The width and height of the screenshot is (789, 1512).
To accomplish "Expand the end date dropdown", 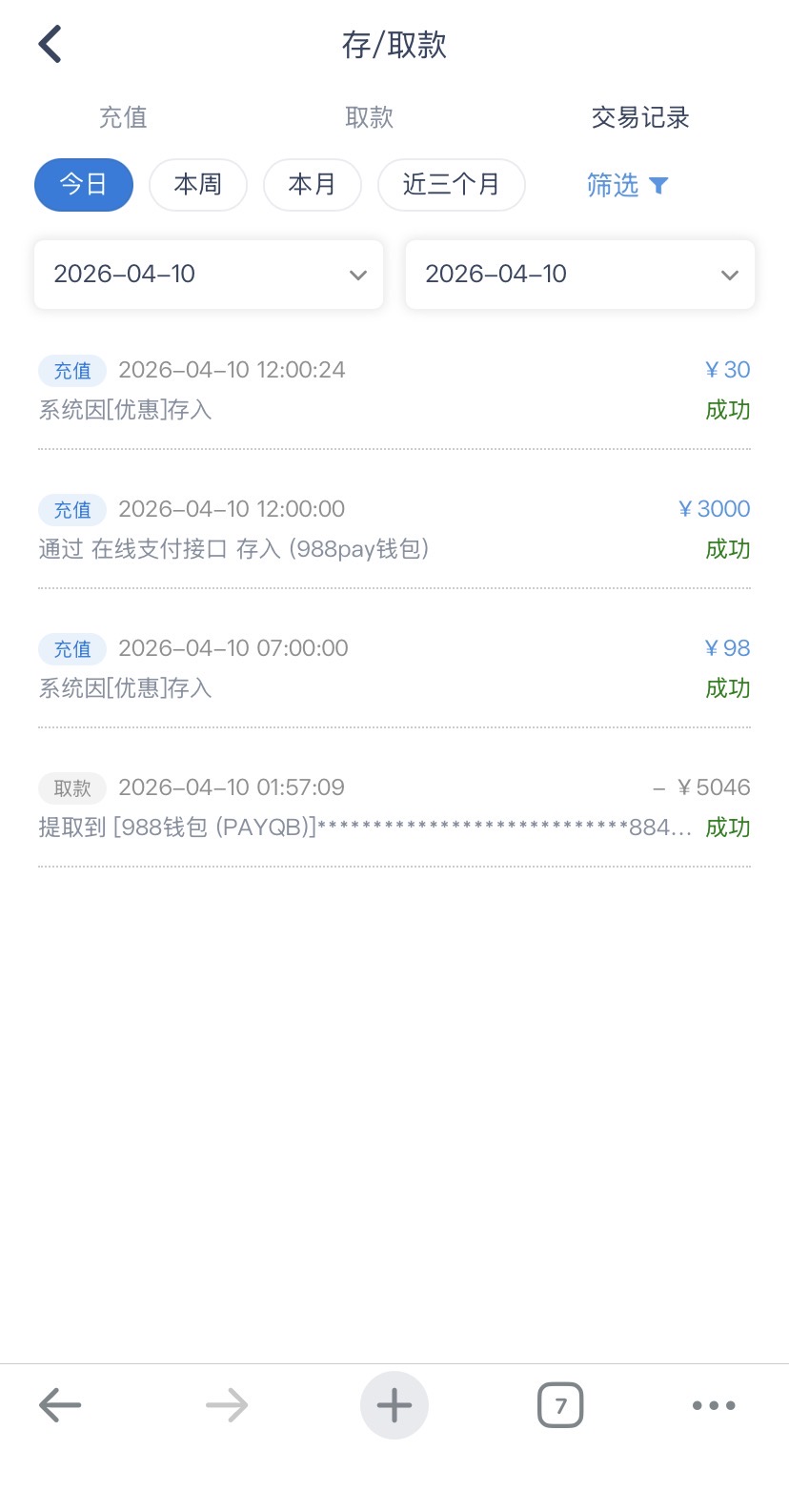I will tap(580, 275).
